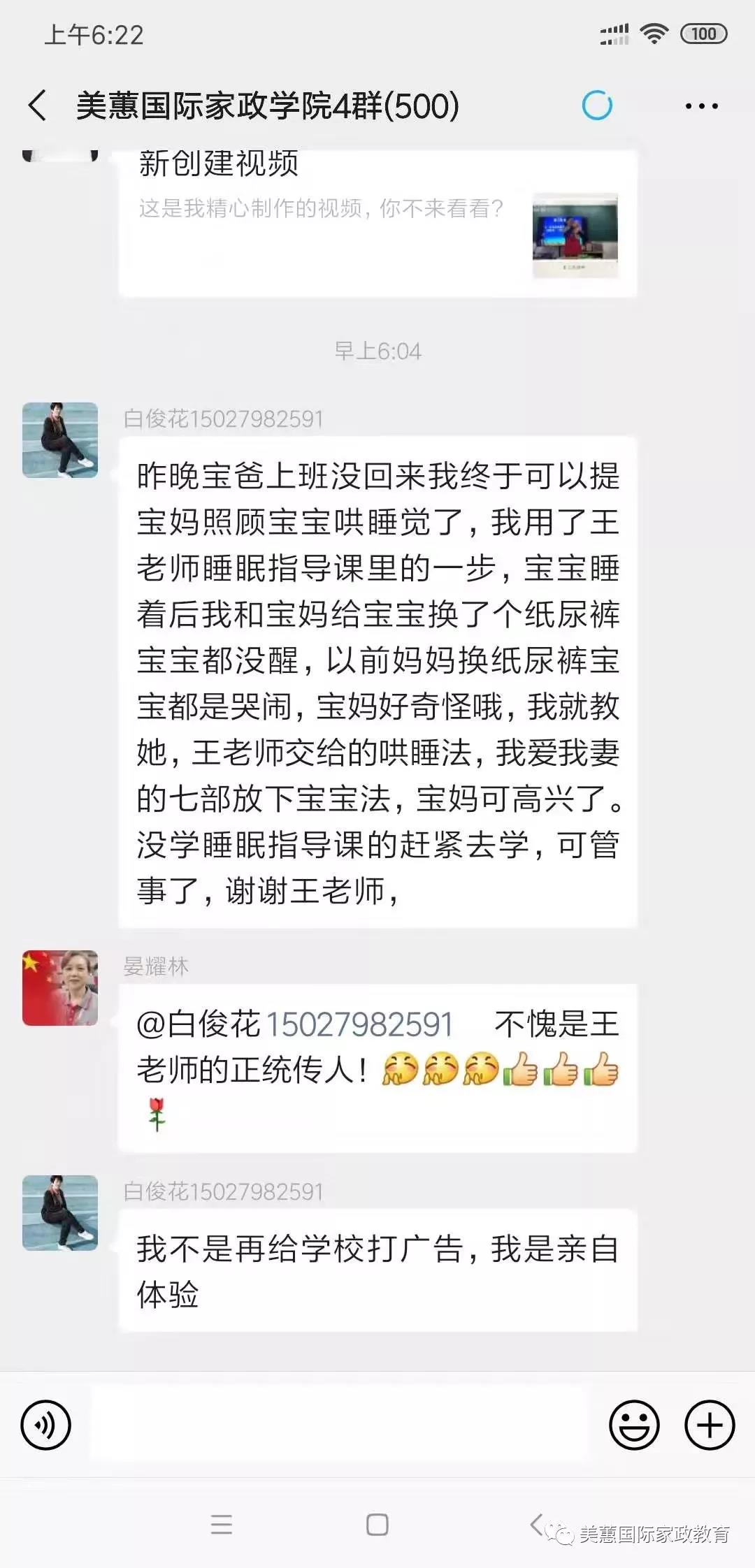755x1568 pixels.
Task: Open the plus attachments panel
Action: click(709, 1425)
